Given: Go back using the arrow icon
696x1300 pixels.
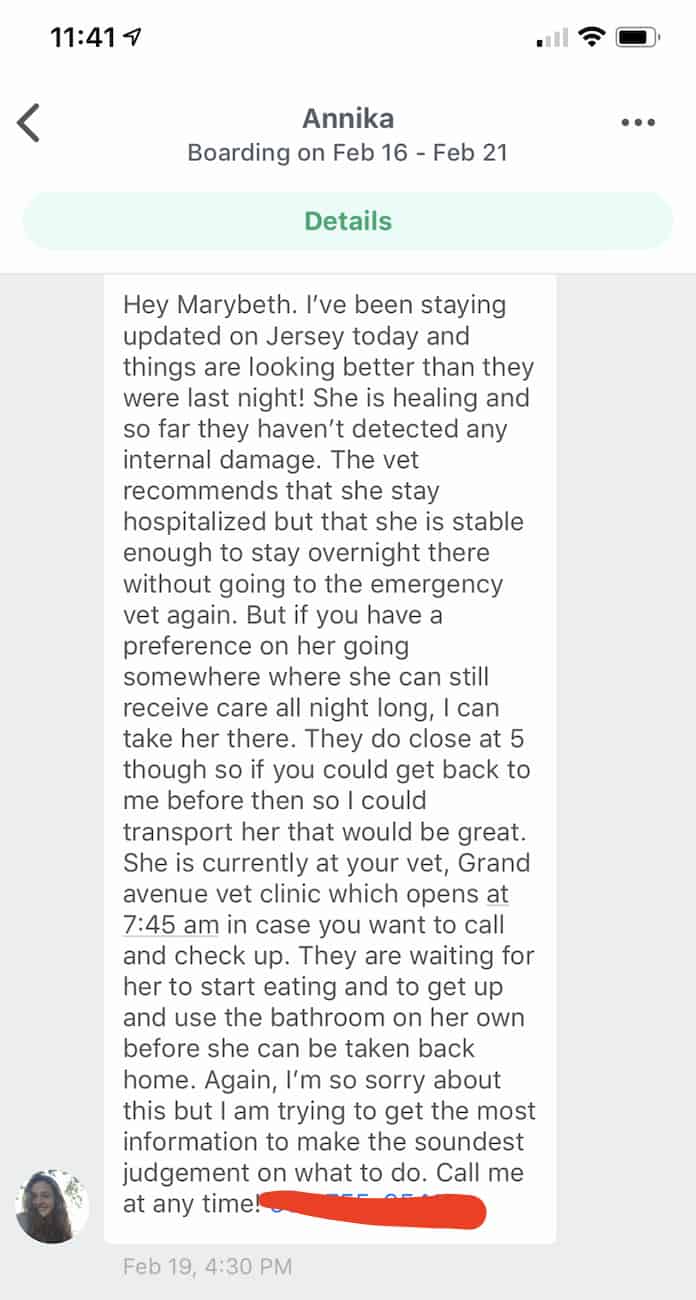Looking at the screenshot, I should pos(29,122).
